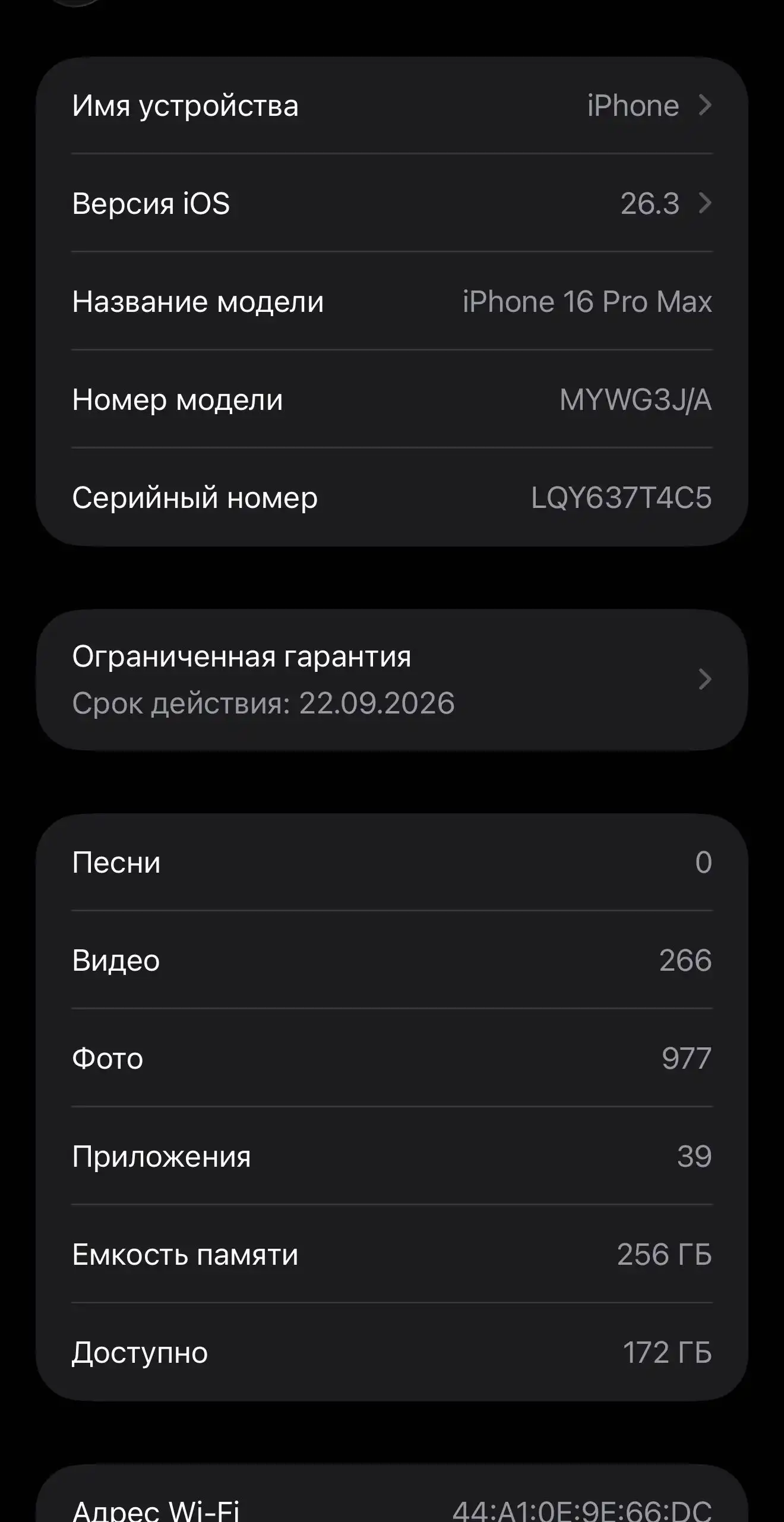Viewport: 784px width, 1522px height.
Task: Open Версия iOS 26.3 details
Action: pyautogui.click(x=392, y=204)
